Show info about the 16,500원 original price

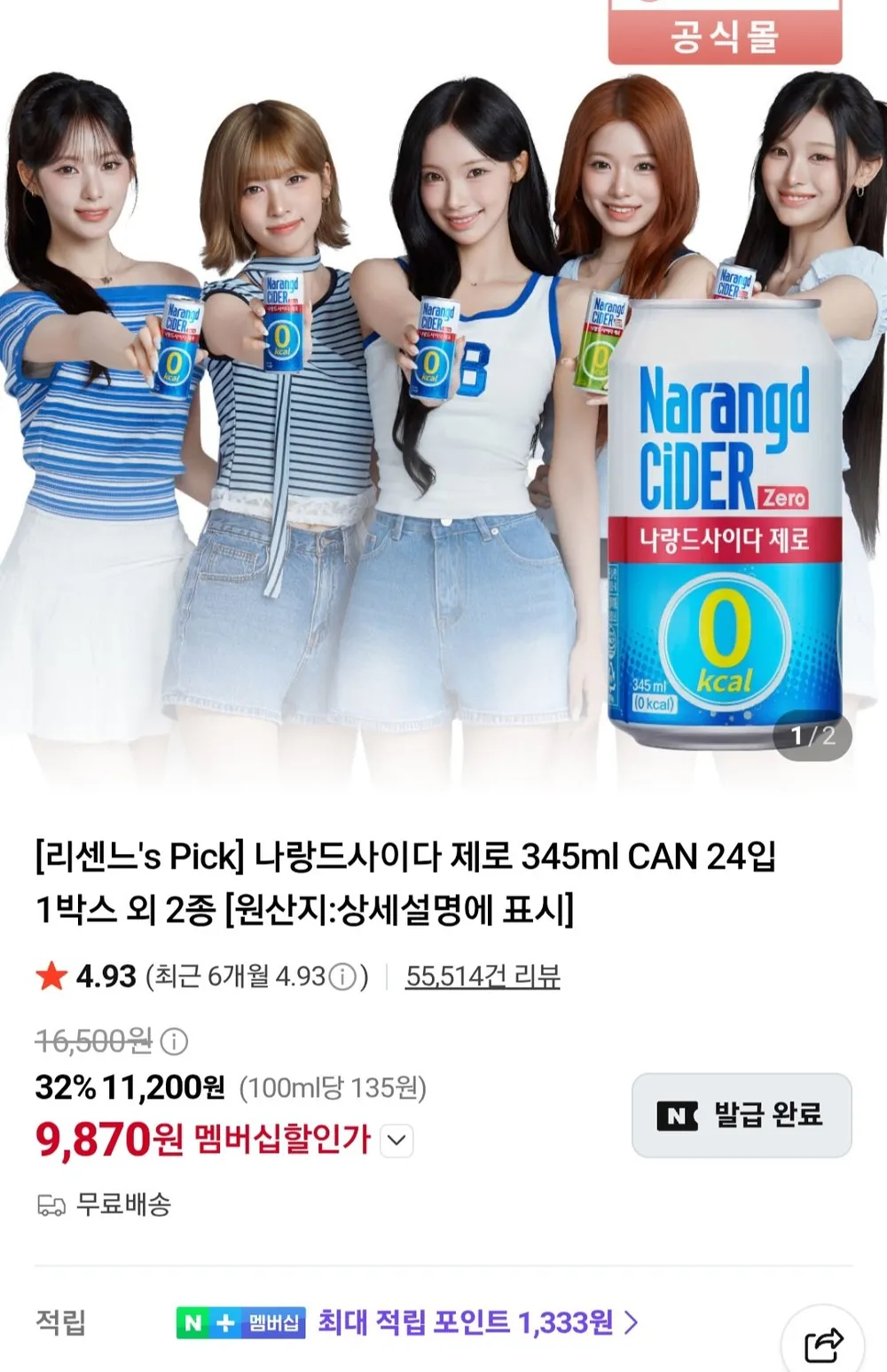[x=174, y=1040]
